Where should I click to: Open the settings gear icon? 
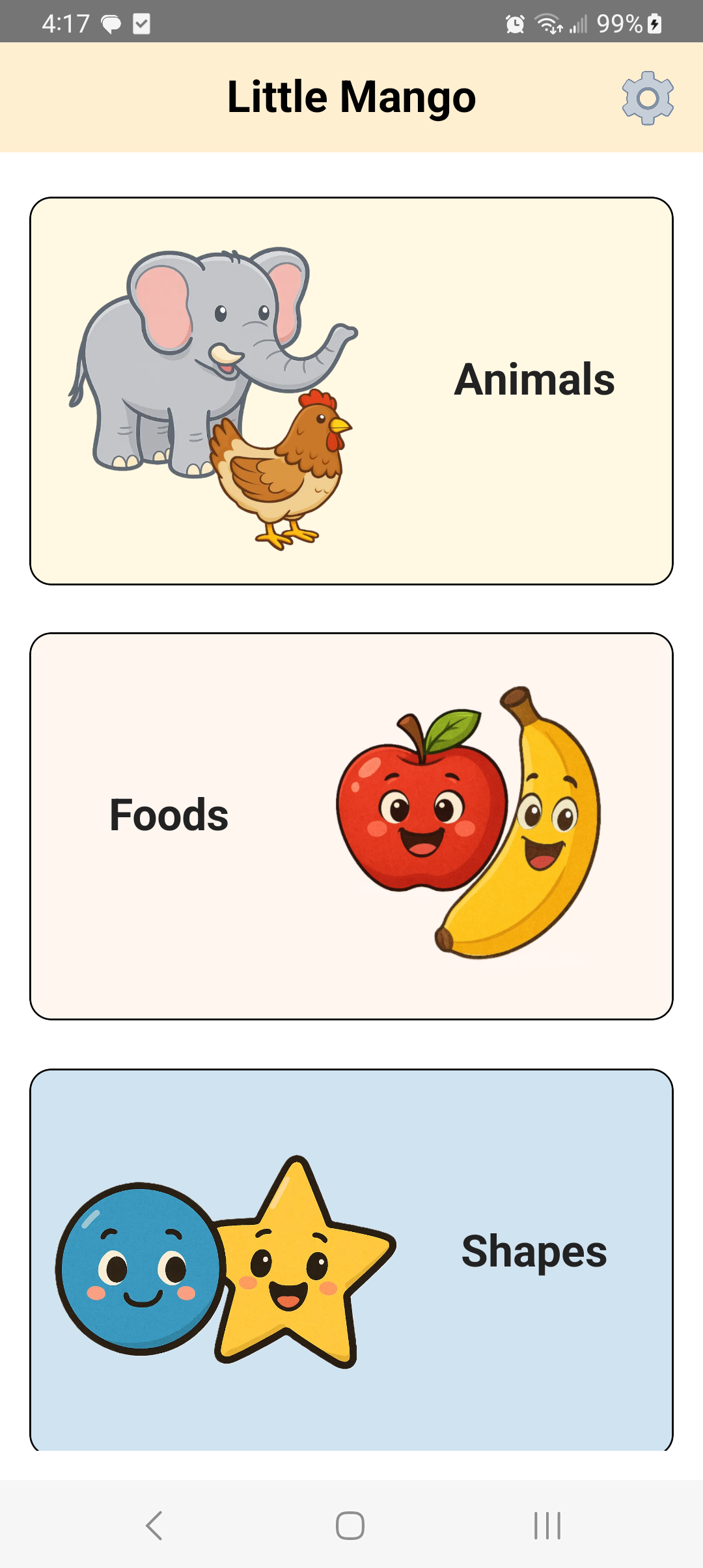click(647, 98)
